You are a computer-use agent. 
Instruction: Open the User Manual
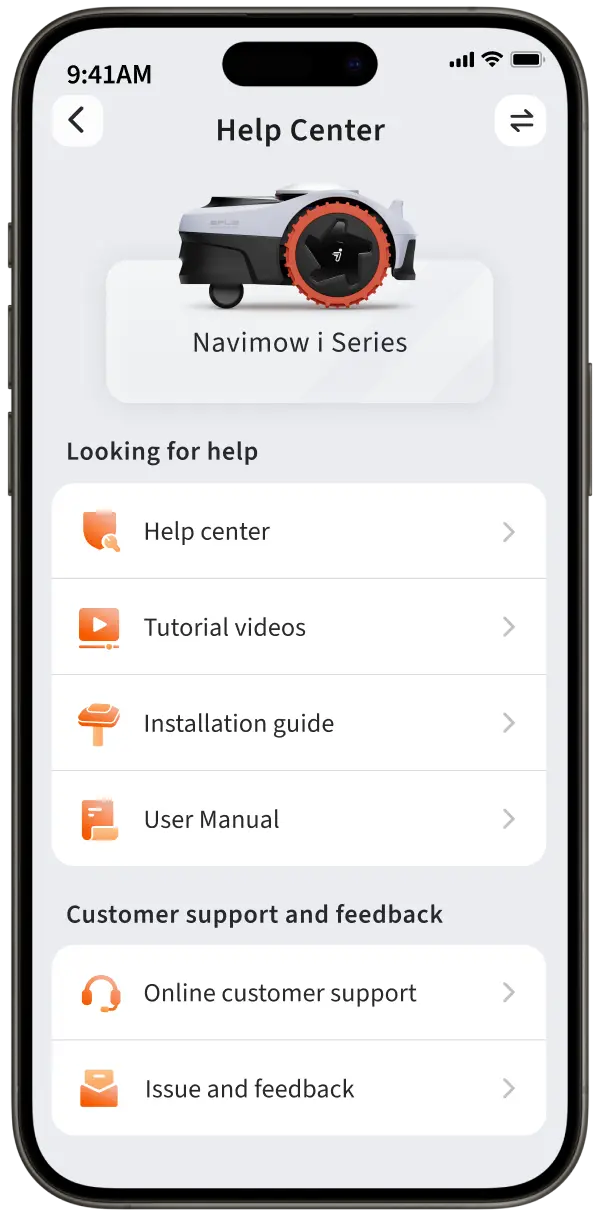click(x=298, y=819)
